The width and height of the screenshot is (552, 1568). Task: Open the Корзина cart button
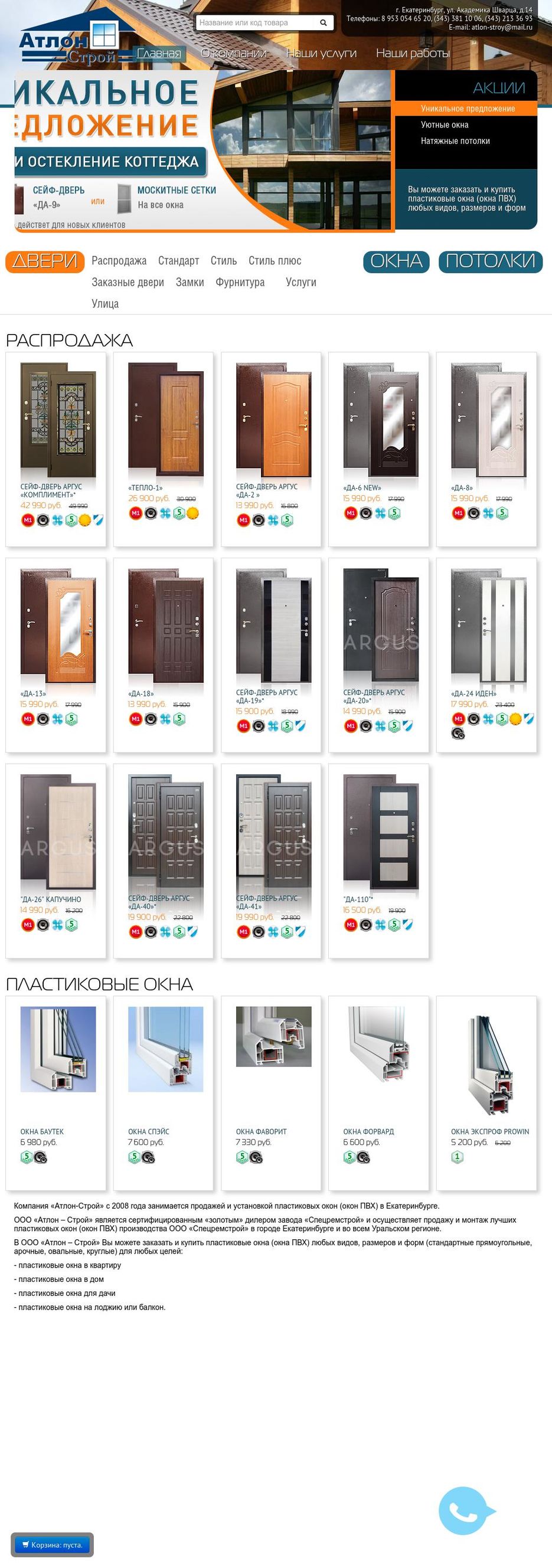click(x=53, y=1544)
